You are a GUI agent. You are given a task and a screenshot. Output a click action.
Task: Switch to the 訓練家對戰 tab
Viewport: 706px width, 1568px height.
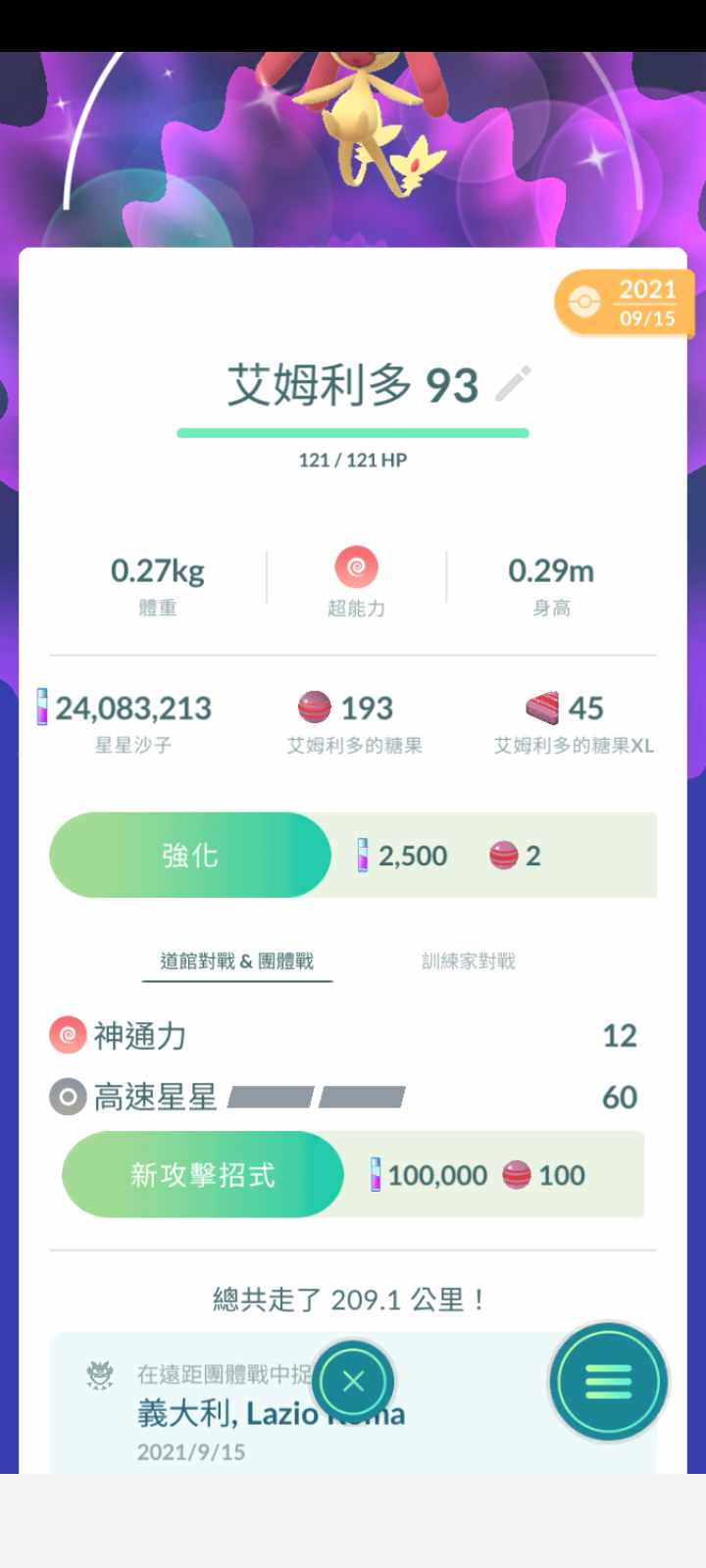point(468,961)
